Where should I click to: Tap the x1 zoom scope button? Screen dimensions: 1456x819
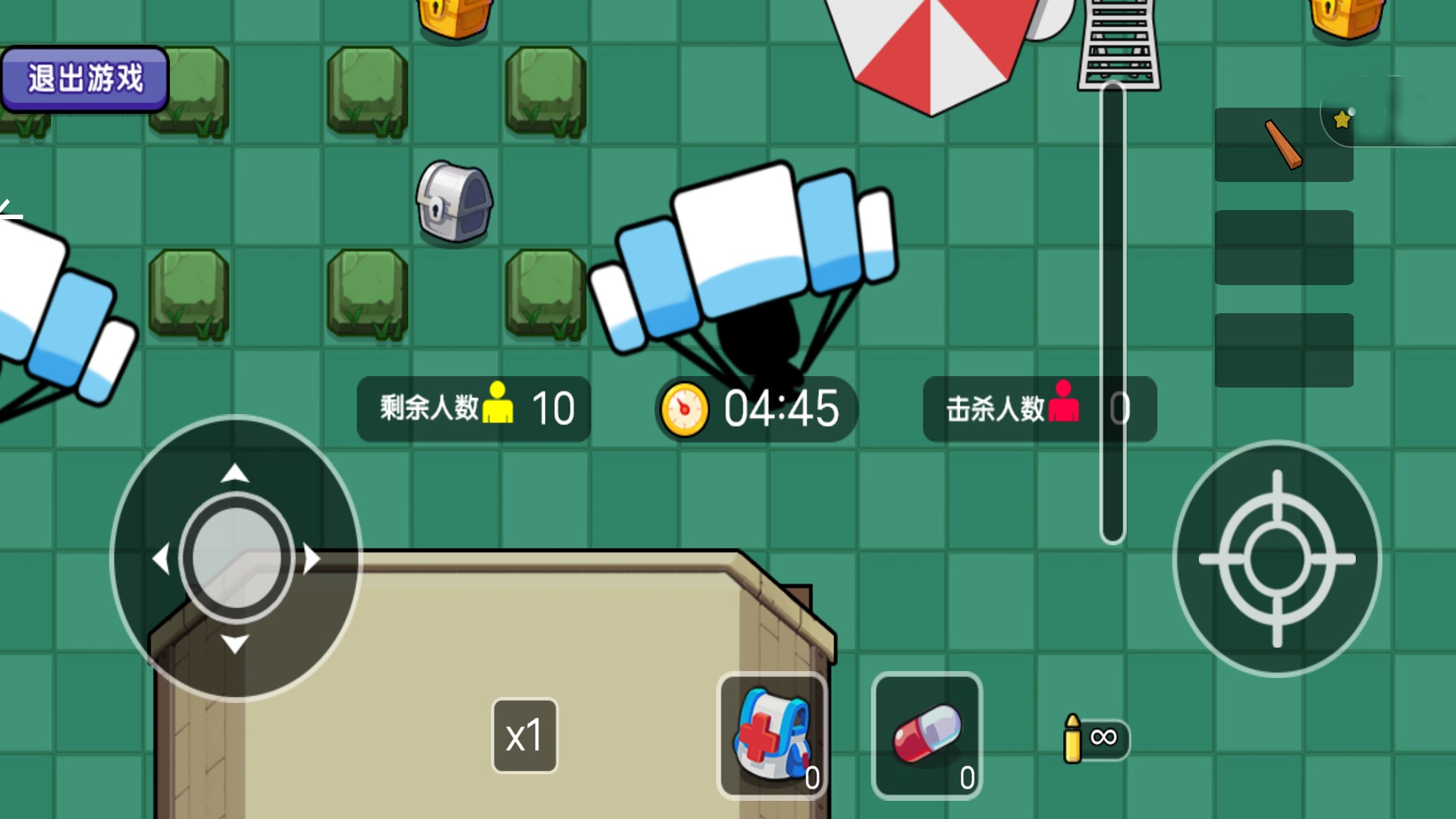525,735
